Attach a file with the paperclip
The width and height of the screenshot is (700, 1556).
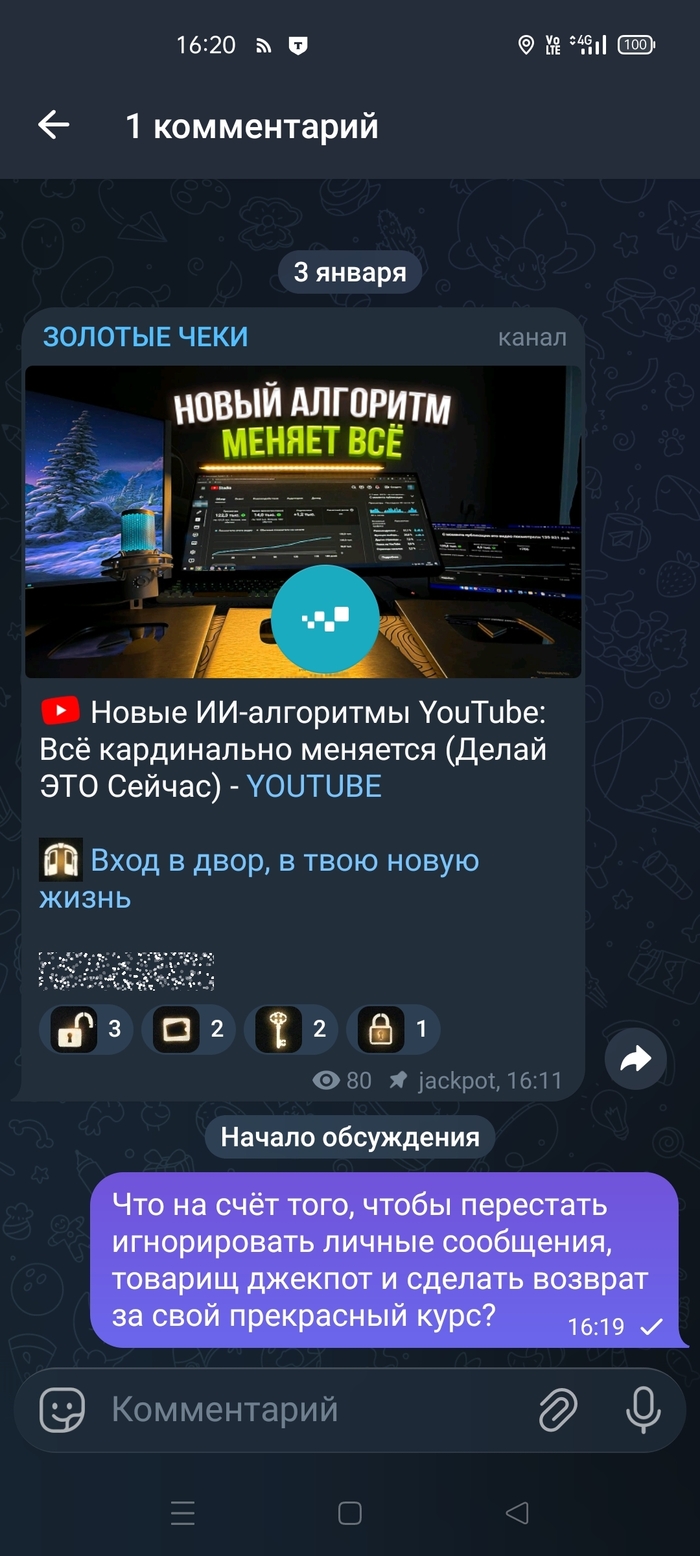(557, 1410)
